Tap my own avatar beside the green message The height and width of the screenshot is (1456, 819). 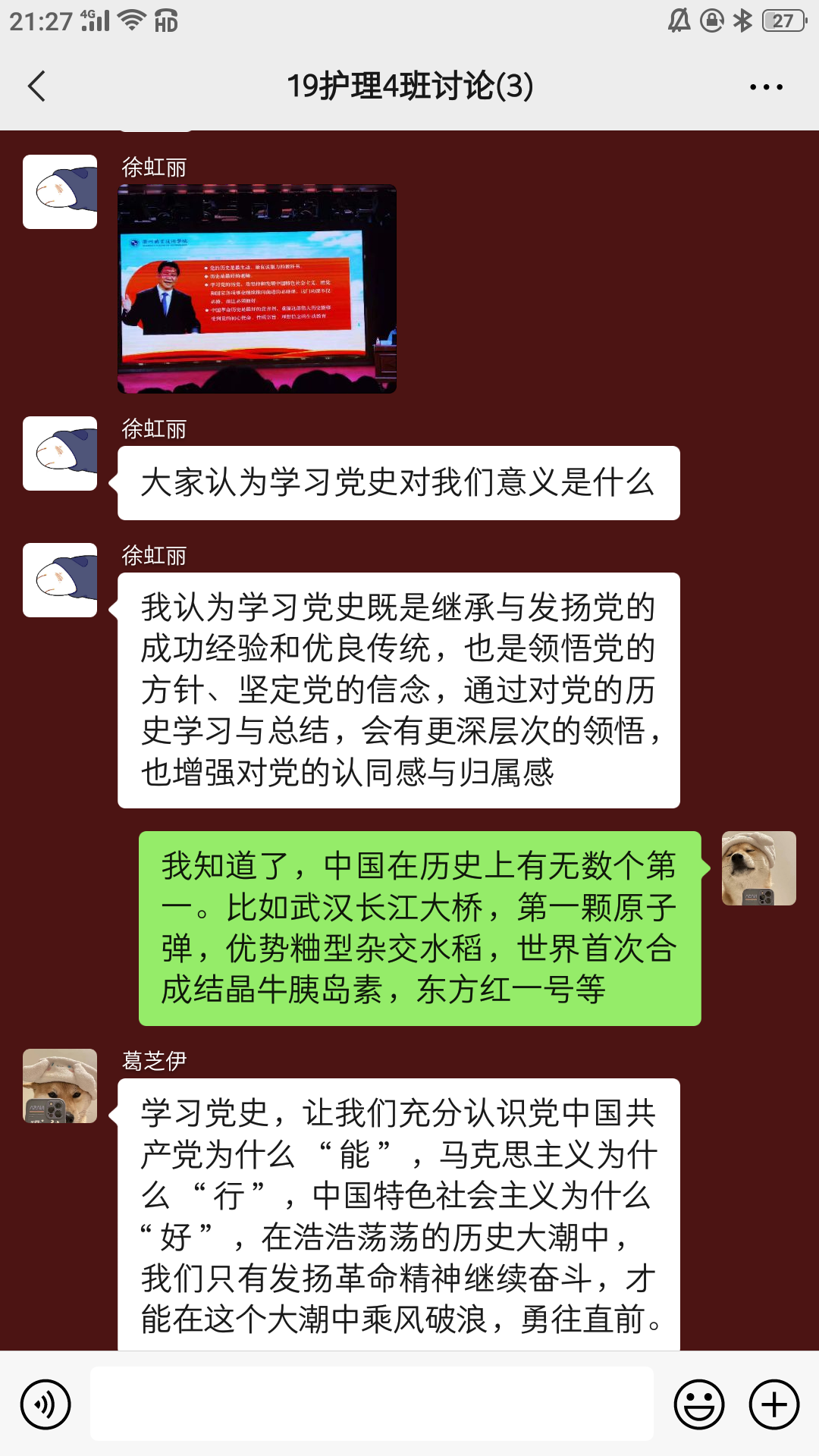pos(758,868)
